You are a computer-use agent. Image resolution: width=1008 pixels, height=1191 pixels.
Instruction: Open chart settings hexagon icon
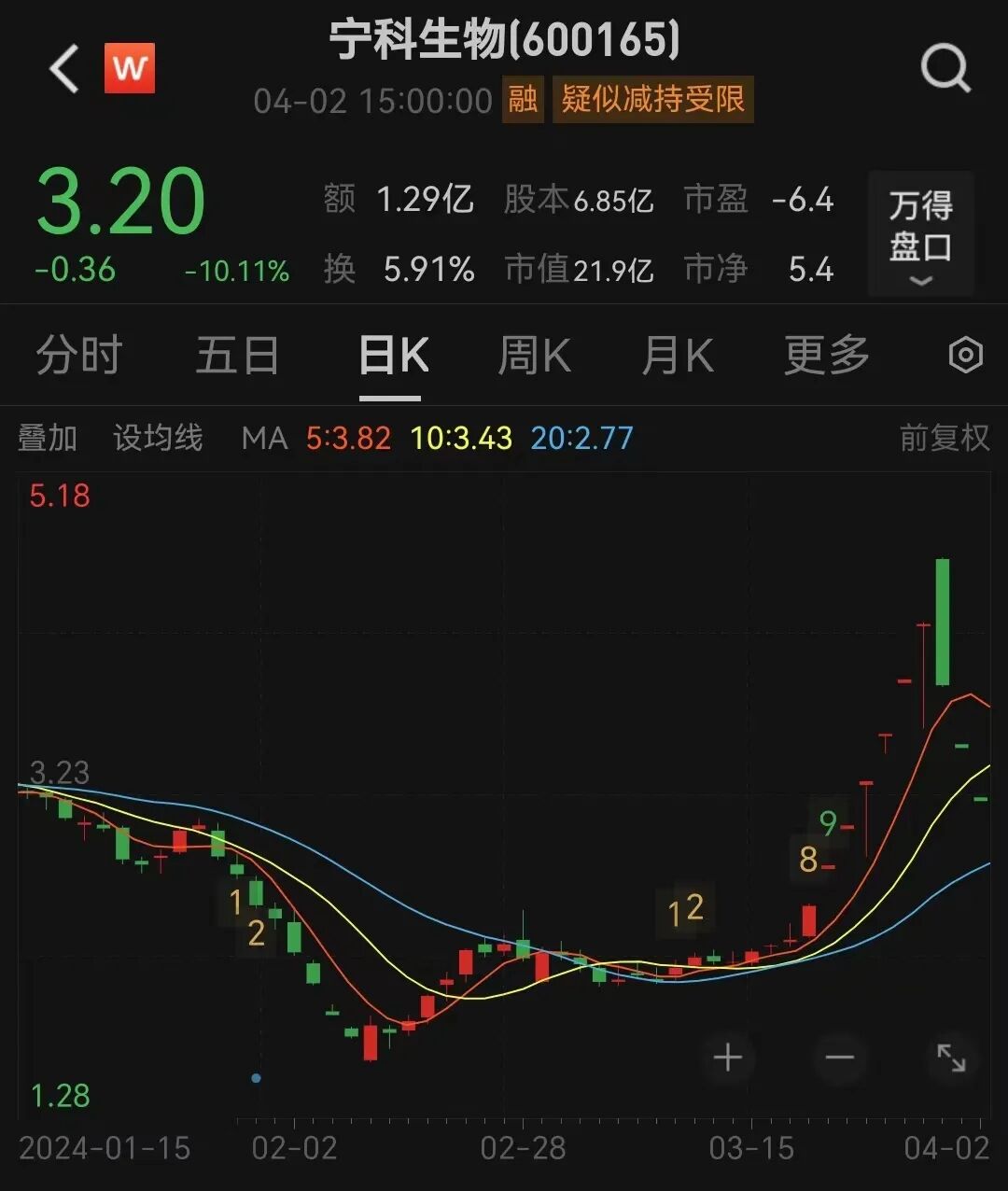[965, 356]
